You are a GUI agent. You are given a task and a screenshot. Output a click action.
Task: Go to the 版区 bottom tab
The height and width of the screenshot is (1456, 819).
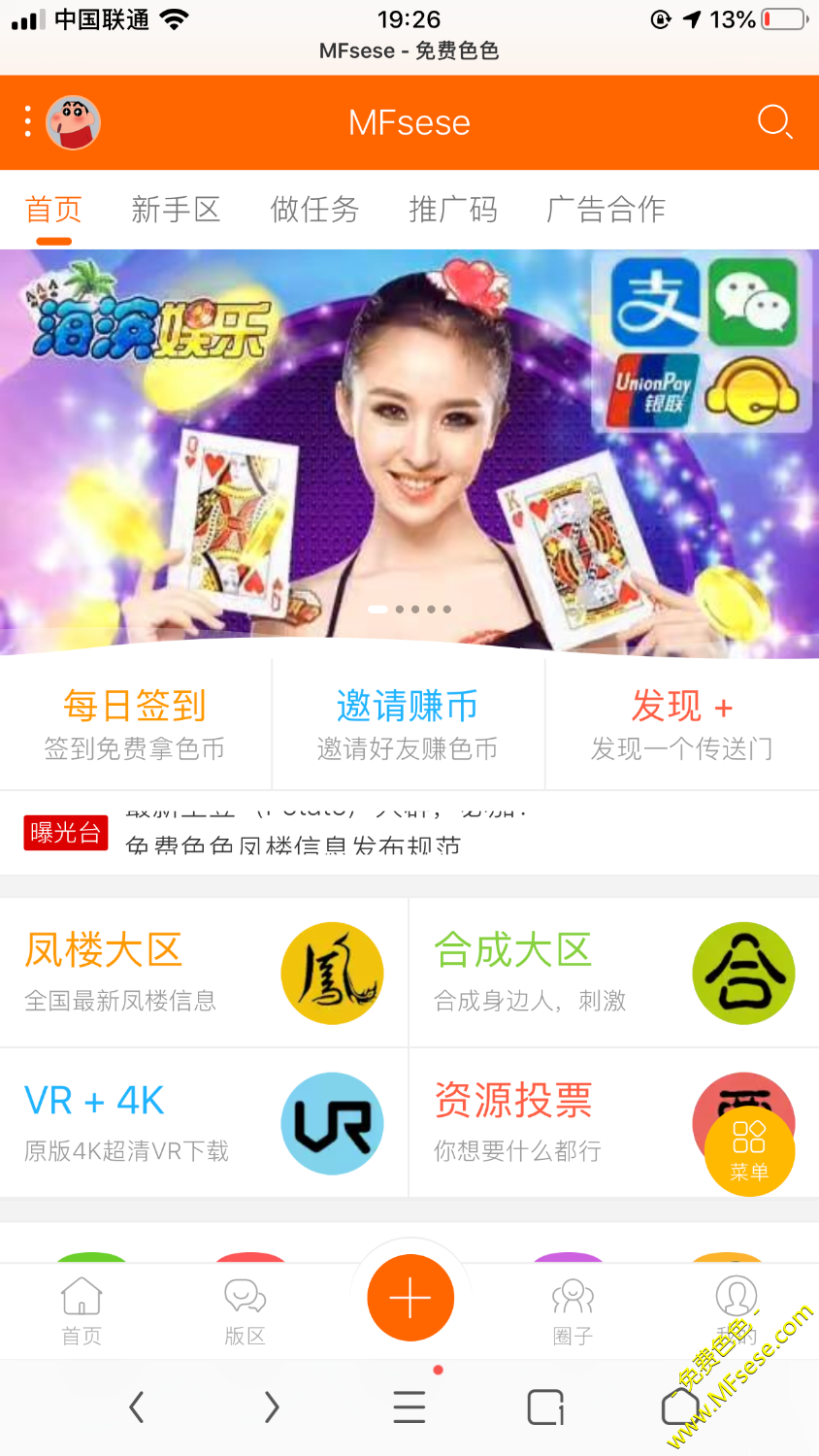245,1310
